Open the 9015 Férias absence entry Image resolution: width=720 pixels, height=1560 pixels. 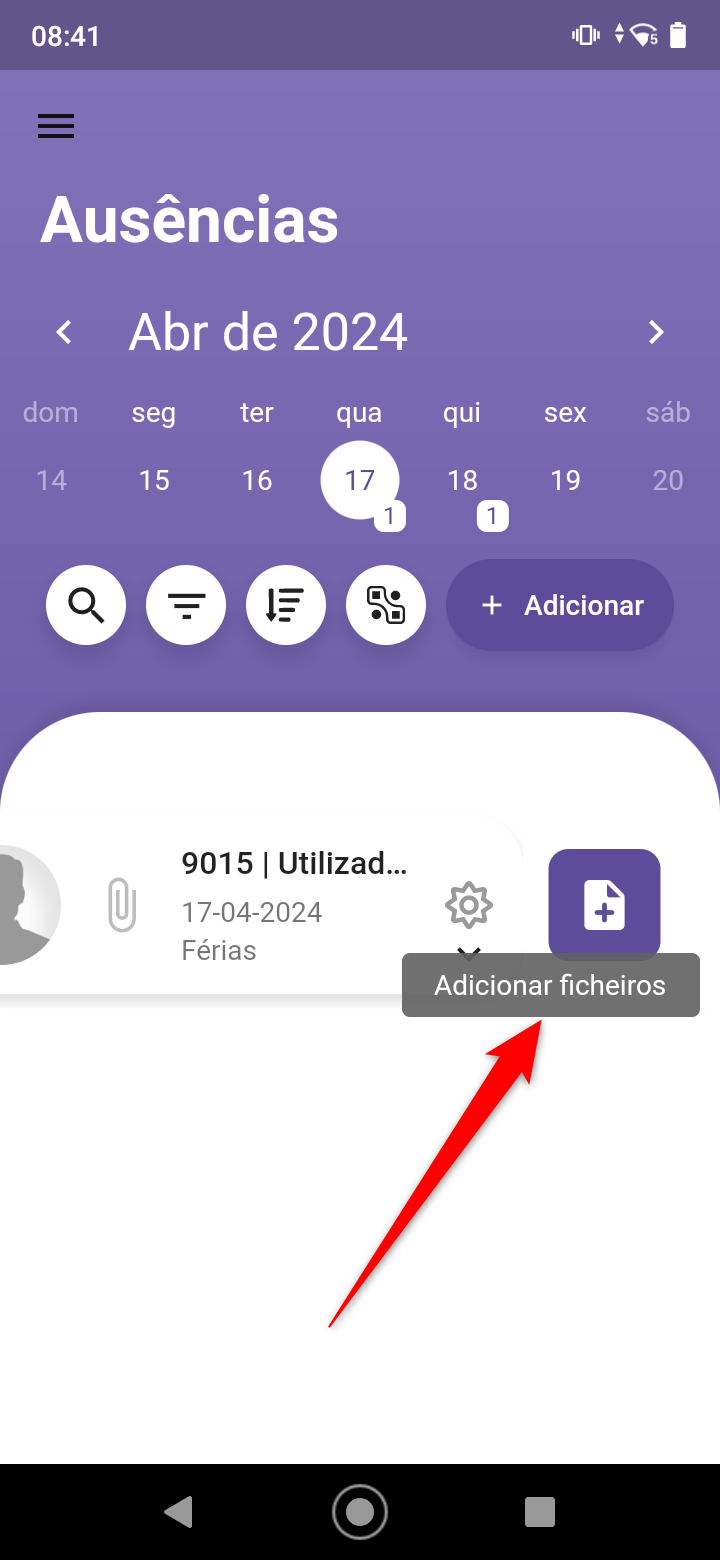tap(294, 905)
